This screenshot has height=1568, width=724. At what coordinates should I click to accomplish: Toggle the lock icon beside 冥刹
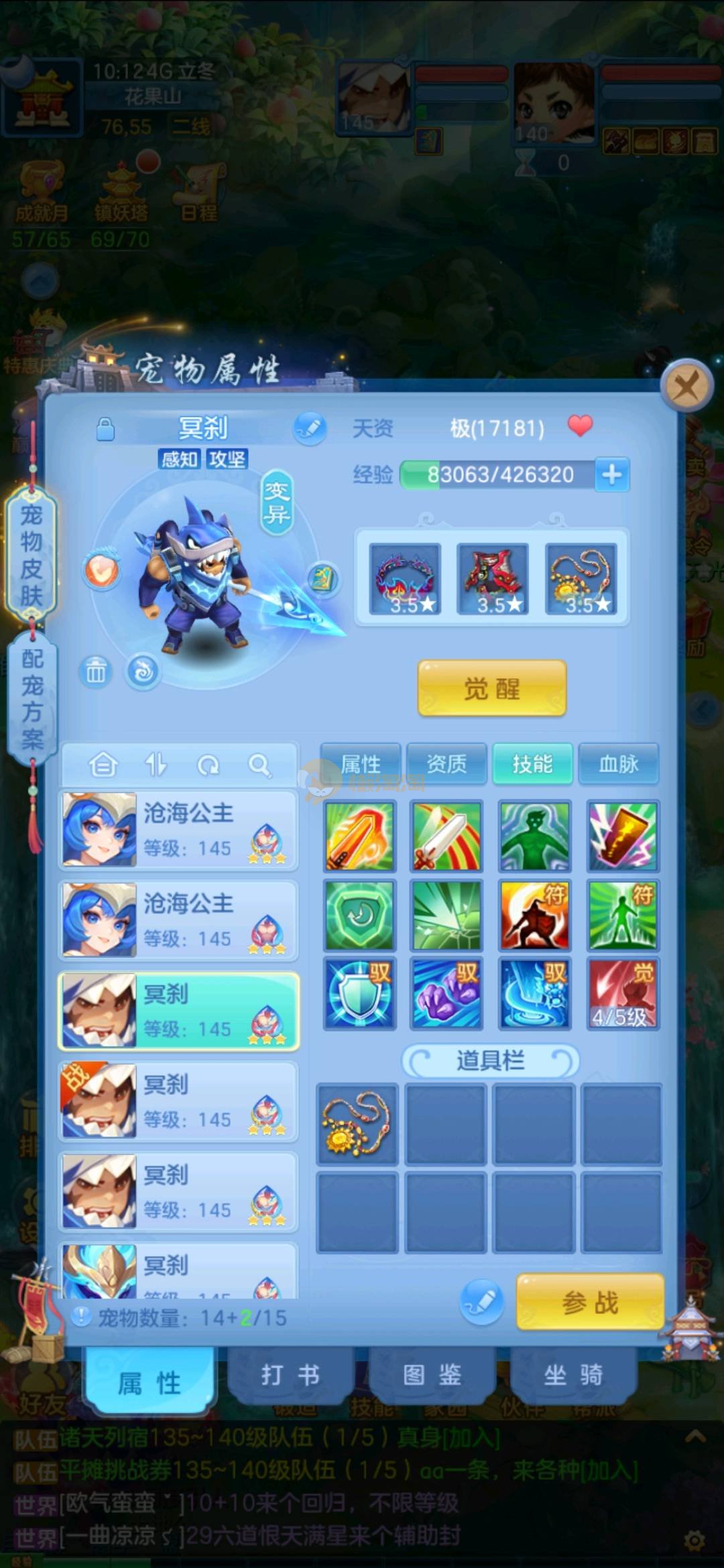pyautogui.click(x=105, y=429)
